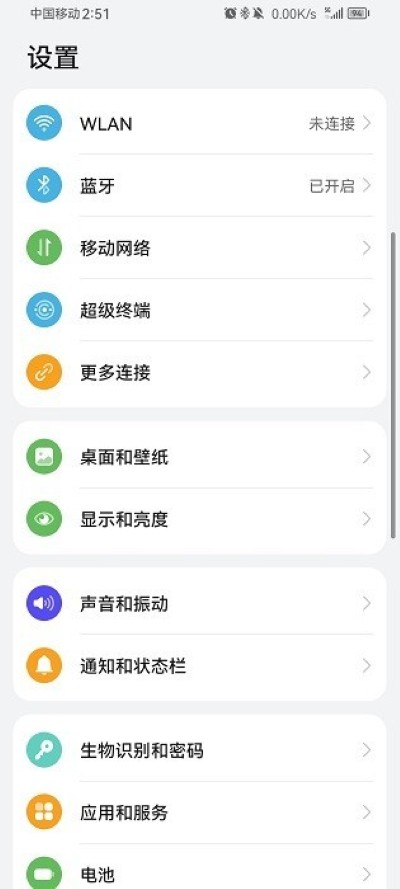Open WLAN settings
This screenshot has width=400, height=889.
tap(199, 123)
